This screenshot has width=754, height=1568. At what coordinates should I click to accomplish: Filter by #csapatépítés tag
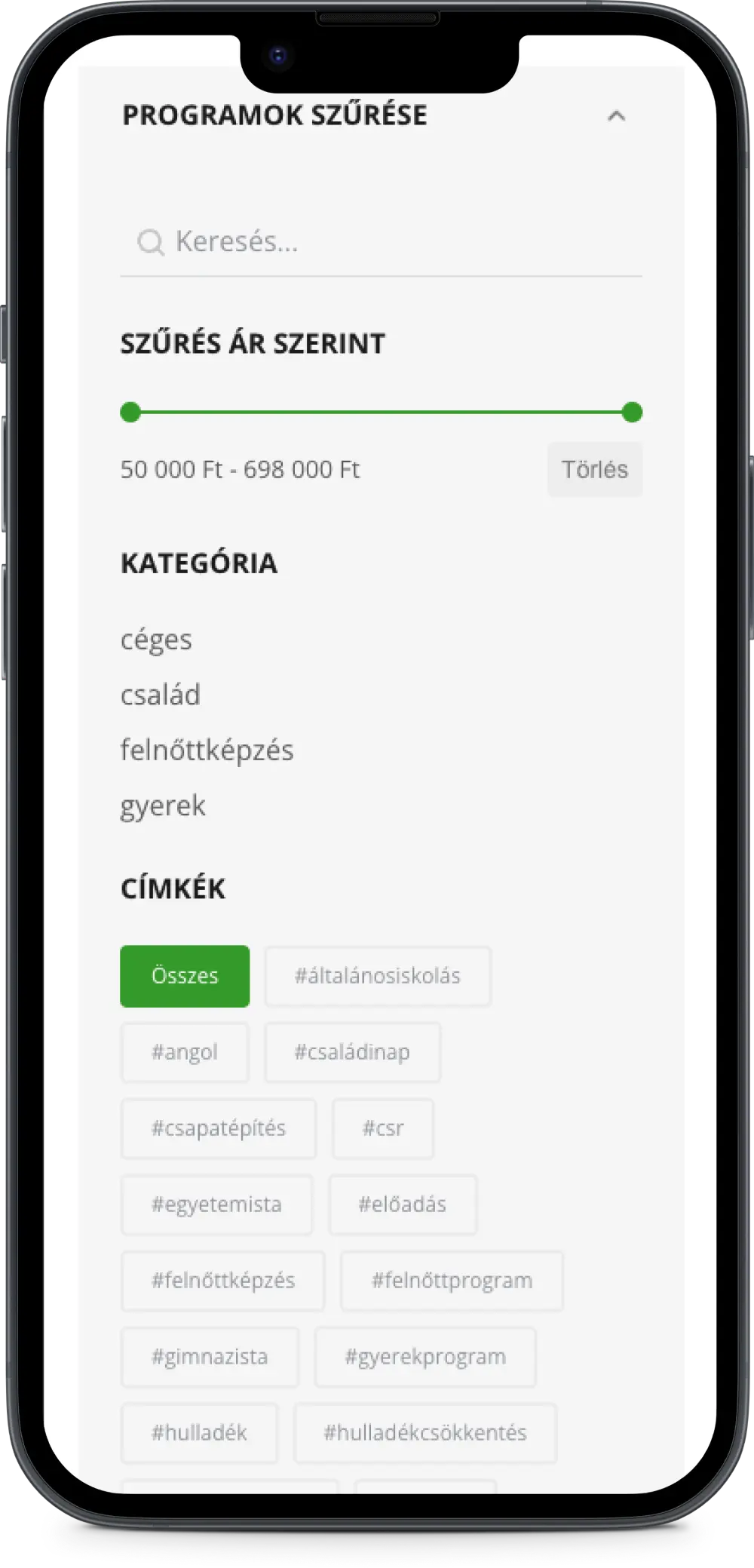[219, 1128]
